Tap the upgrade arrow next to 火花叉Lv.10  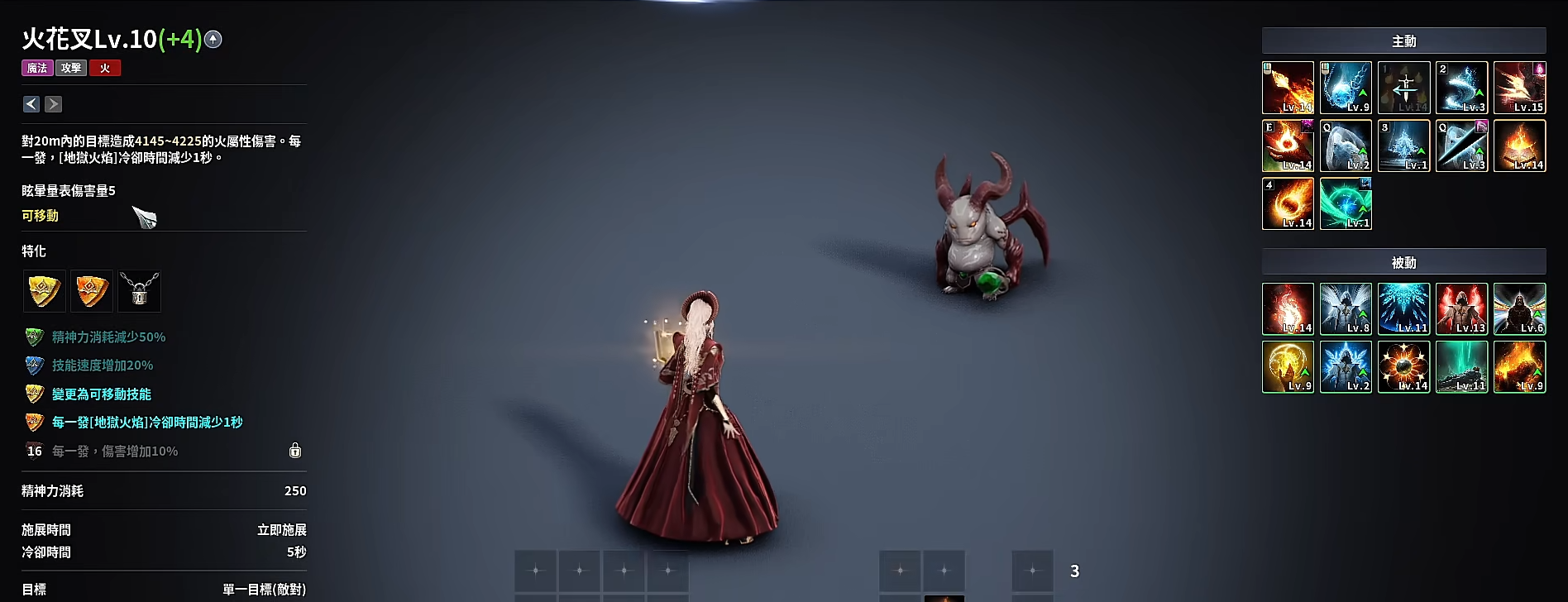tap(213, 40)
